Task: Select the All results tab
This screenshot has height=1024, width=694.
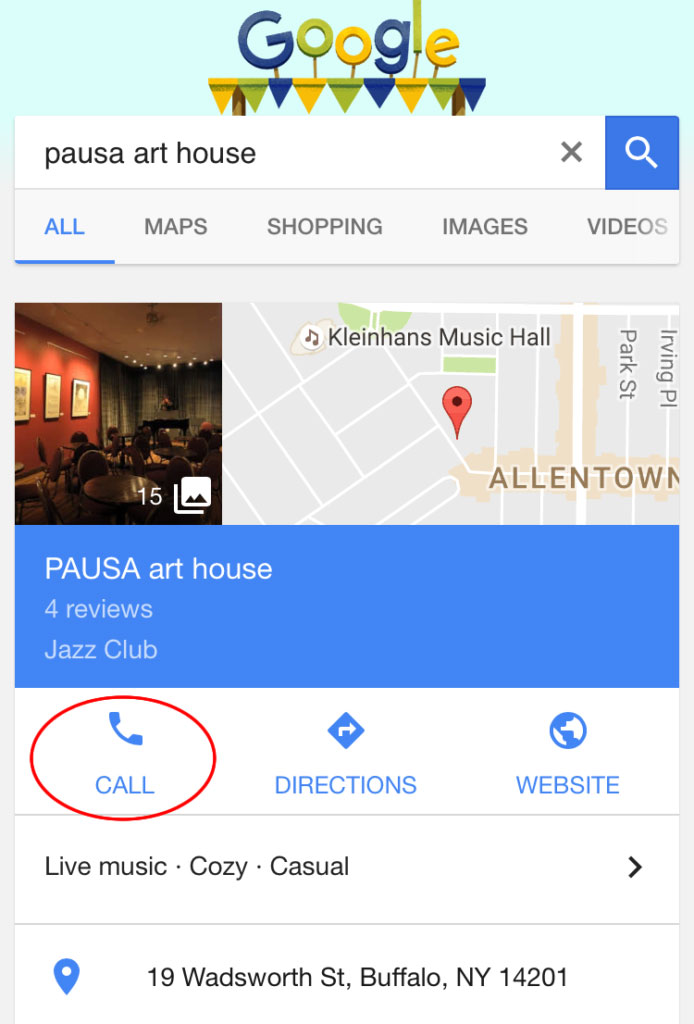Action: (x=64, y=227)
